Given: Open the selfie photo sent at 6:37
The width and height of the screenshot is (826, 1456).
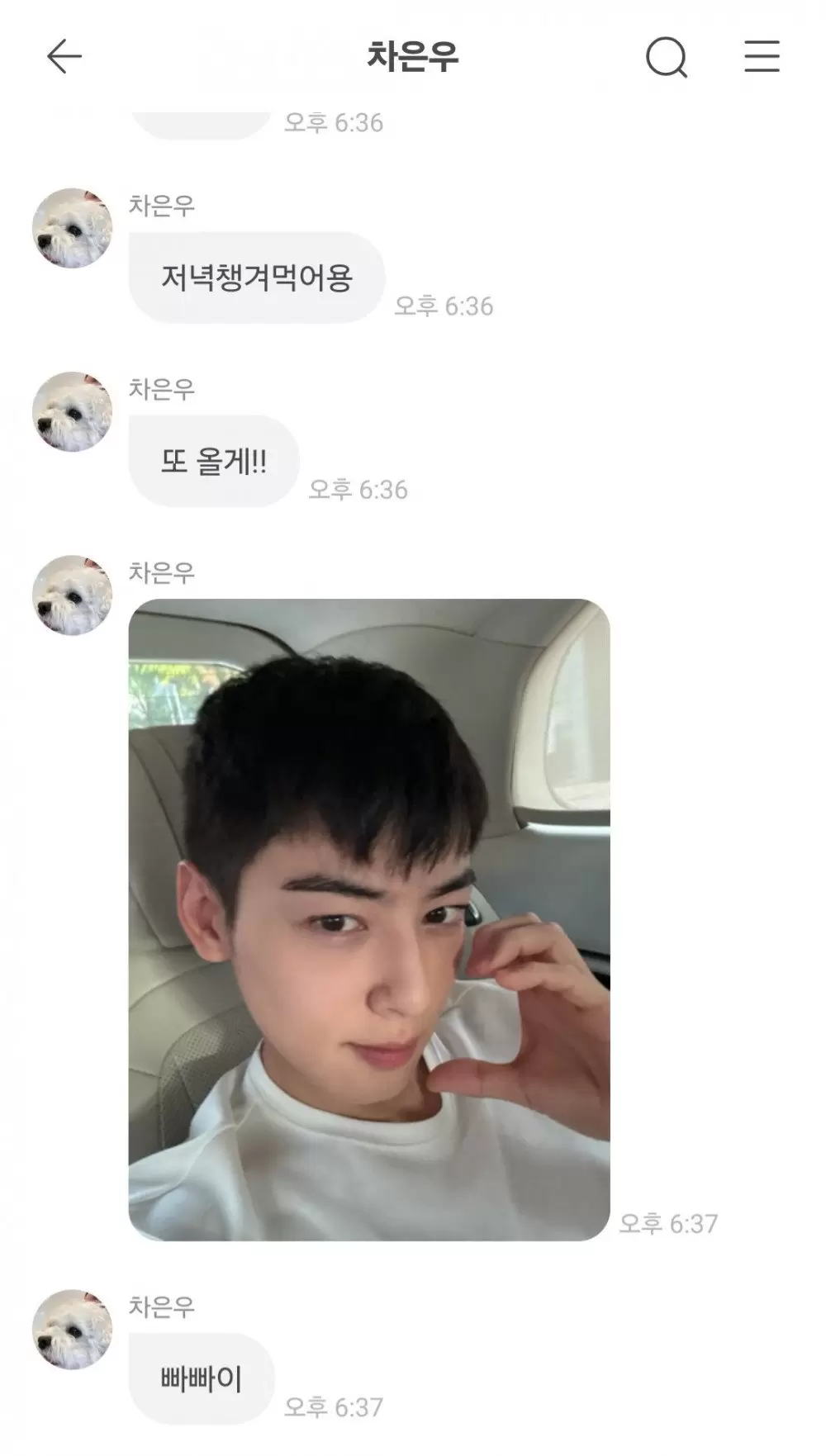Looking at the screenshot, I should [369, 919].
